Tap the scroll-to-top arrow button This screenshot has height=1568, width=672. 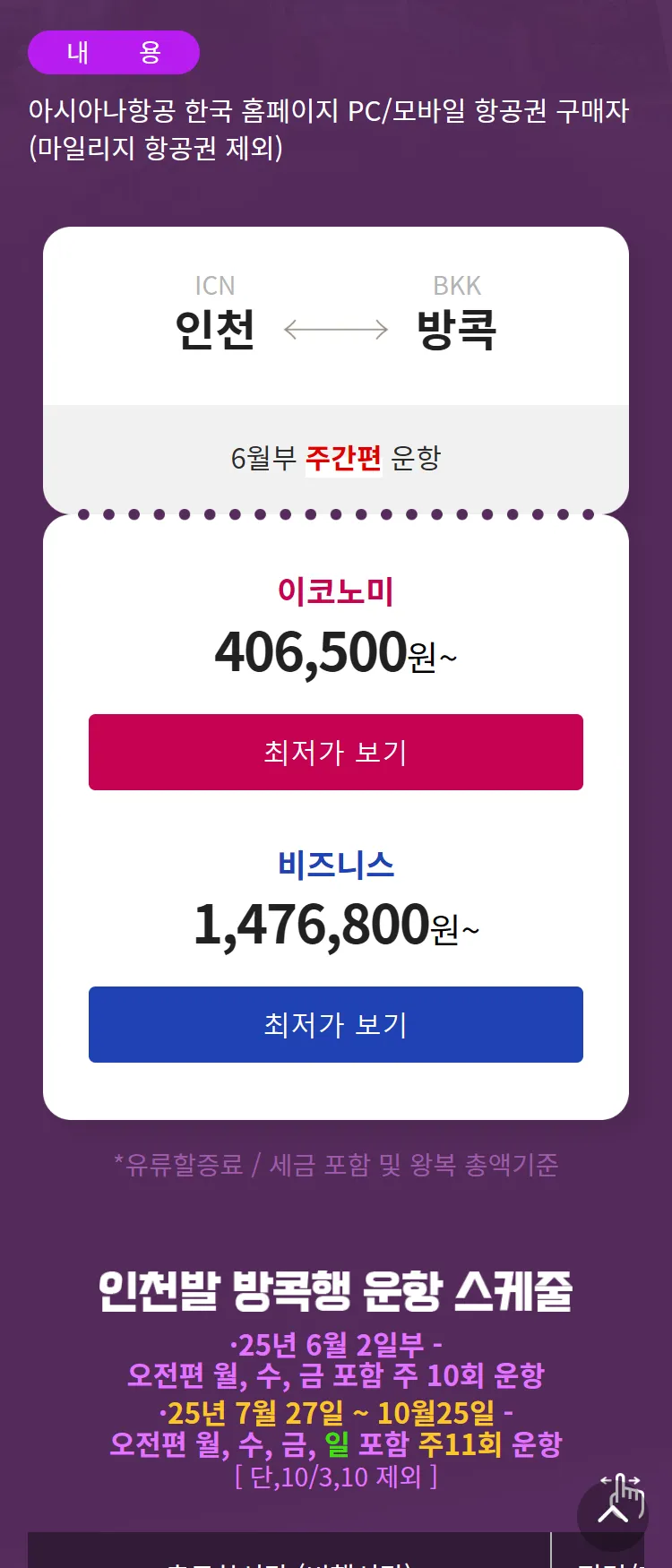point(613,1515)
